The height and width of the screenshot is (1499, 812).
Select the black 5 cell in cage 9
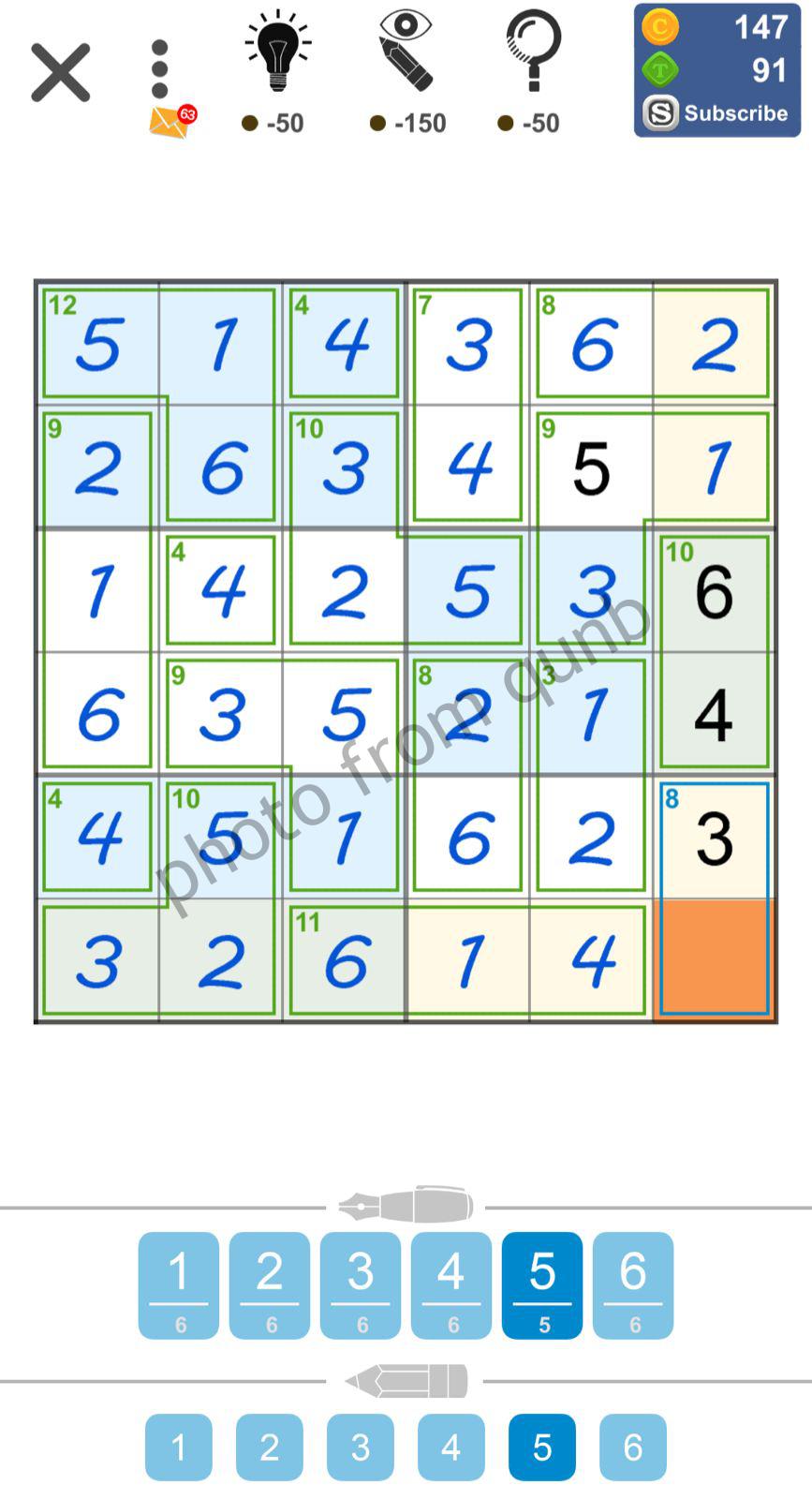coord(591,467)
